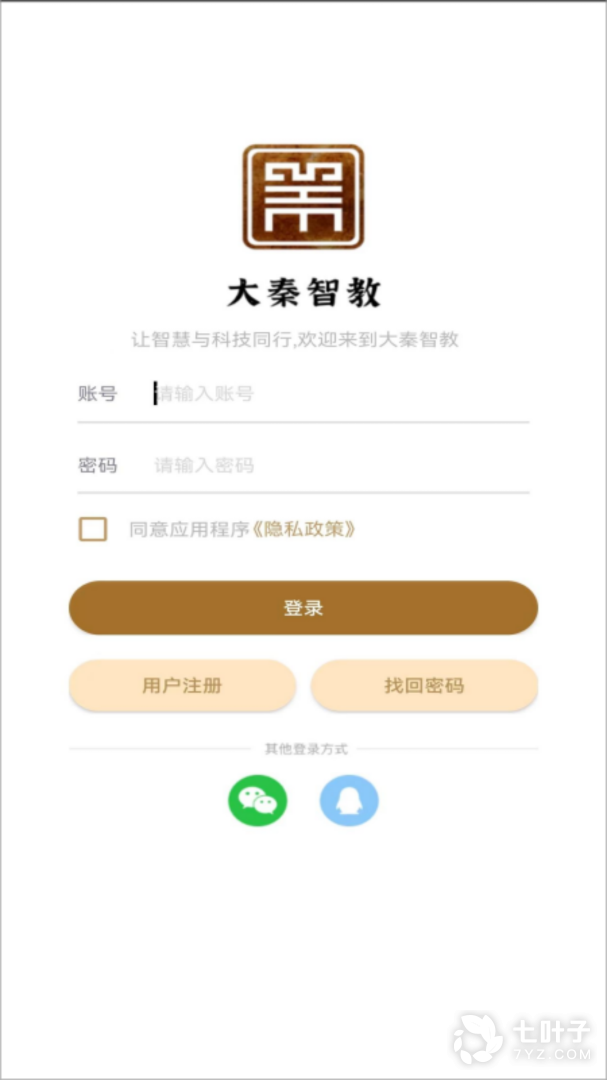Log in with WeChat
This screenshot has height=1080, width=607.
tap(258, 801)
